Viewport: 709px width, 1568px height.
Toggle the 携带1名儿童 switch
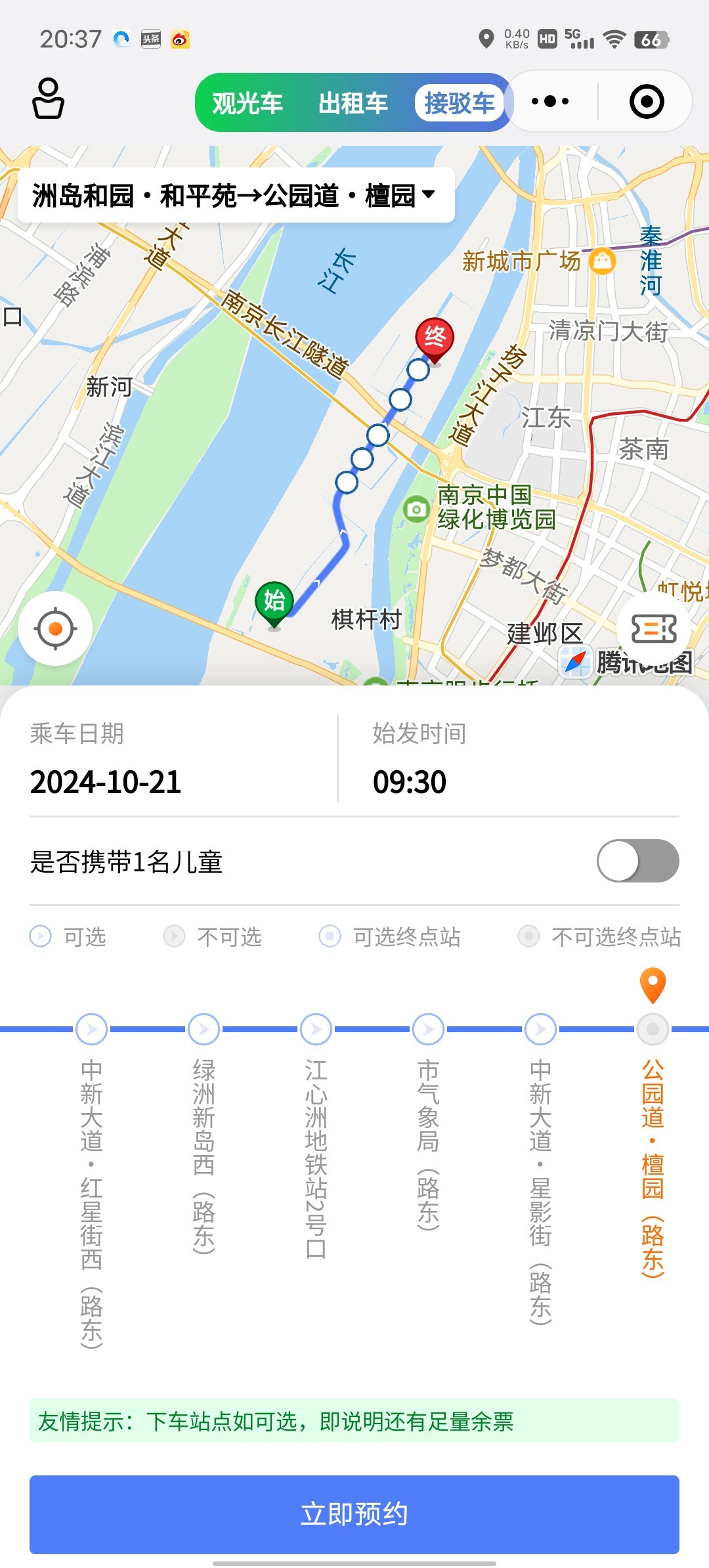637,861
